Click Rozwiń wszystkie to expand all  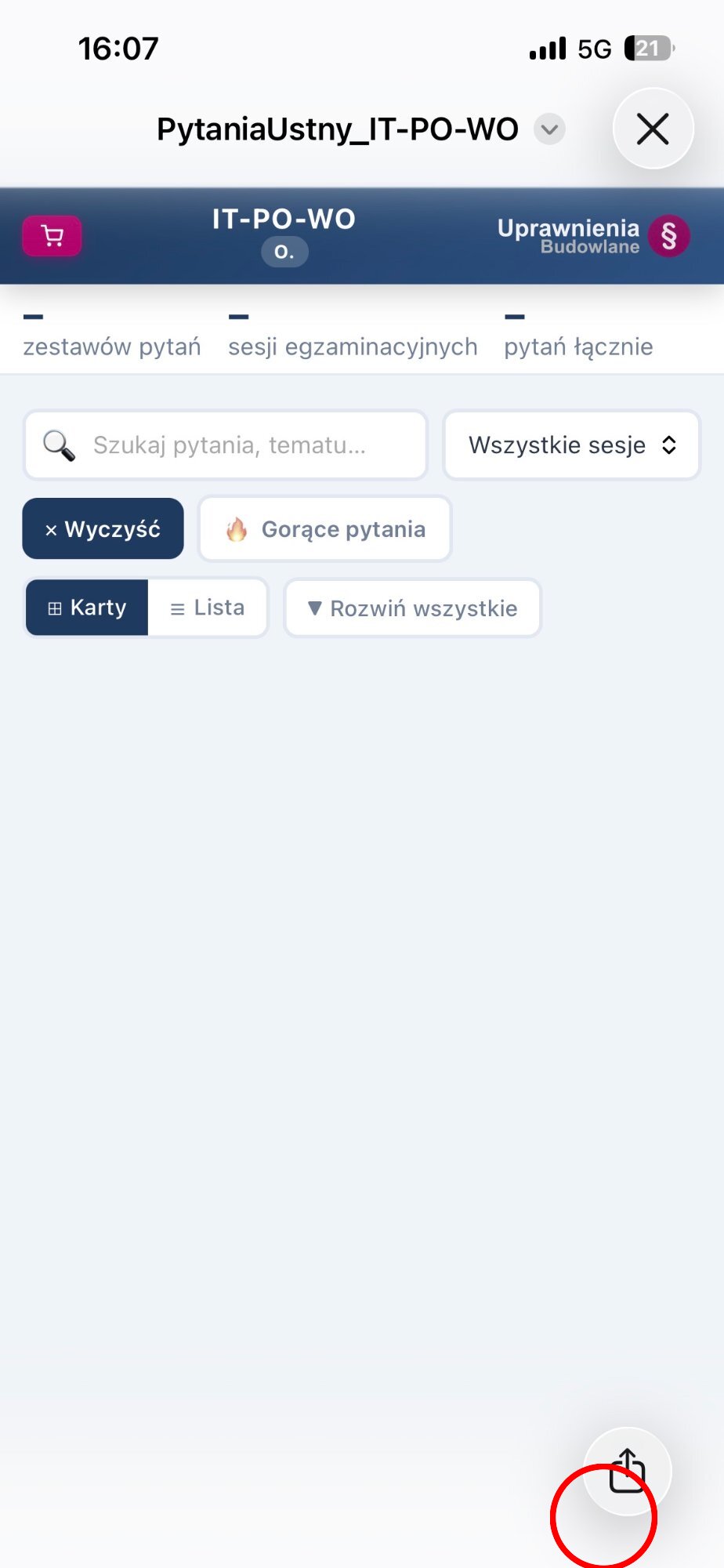pos(411,608)
